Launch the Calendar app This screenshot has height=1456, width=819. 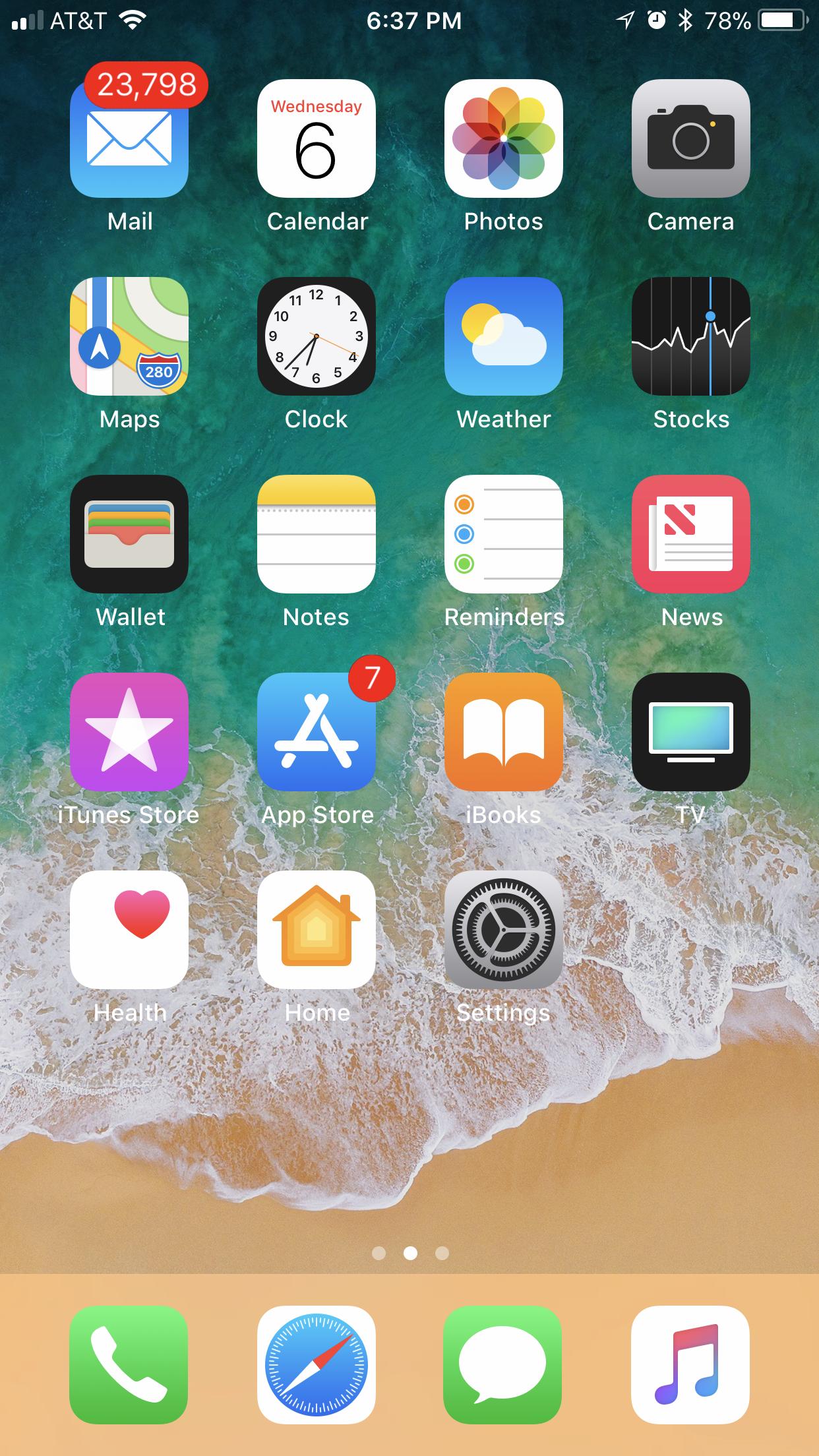click(x=317, y=139)
